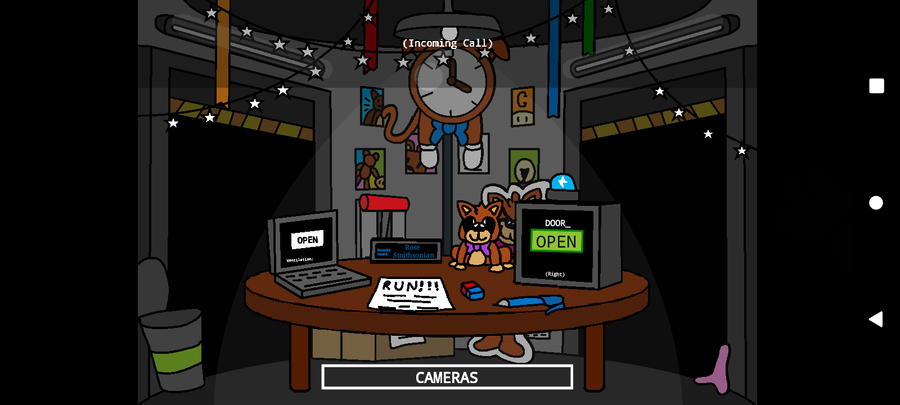
Task: Toggle the ventilation OPEN laptop screen
Action: pos(307,240)
